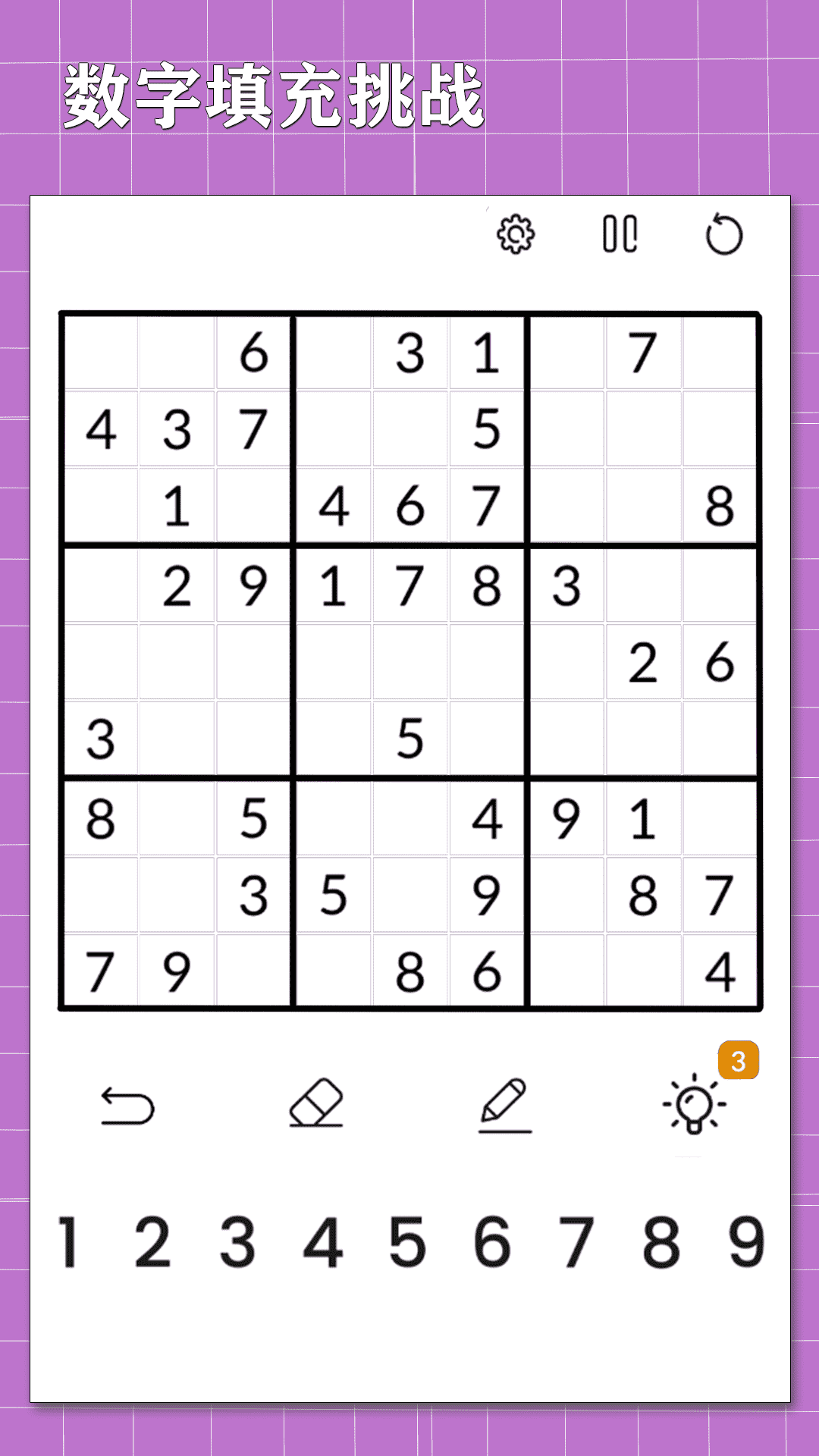Choose number 8 on the number pad
The image size is (819, 1456).
pos(661,1242)
